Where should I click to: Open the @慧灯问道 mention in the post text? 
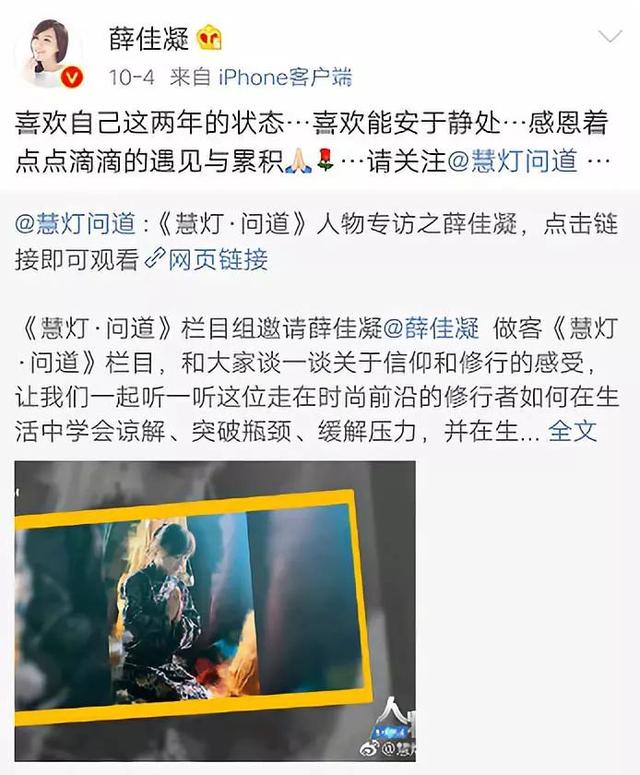(x=512, y=161)
